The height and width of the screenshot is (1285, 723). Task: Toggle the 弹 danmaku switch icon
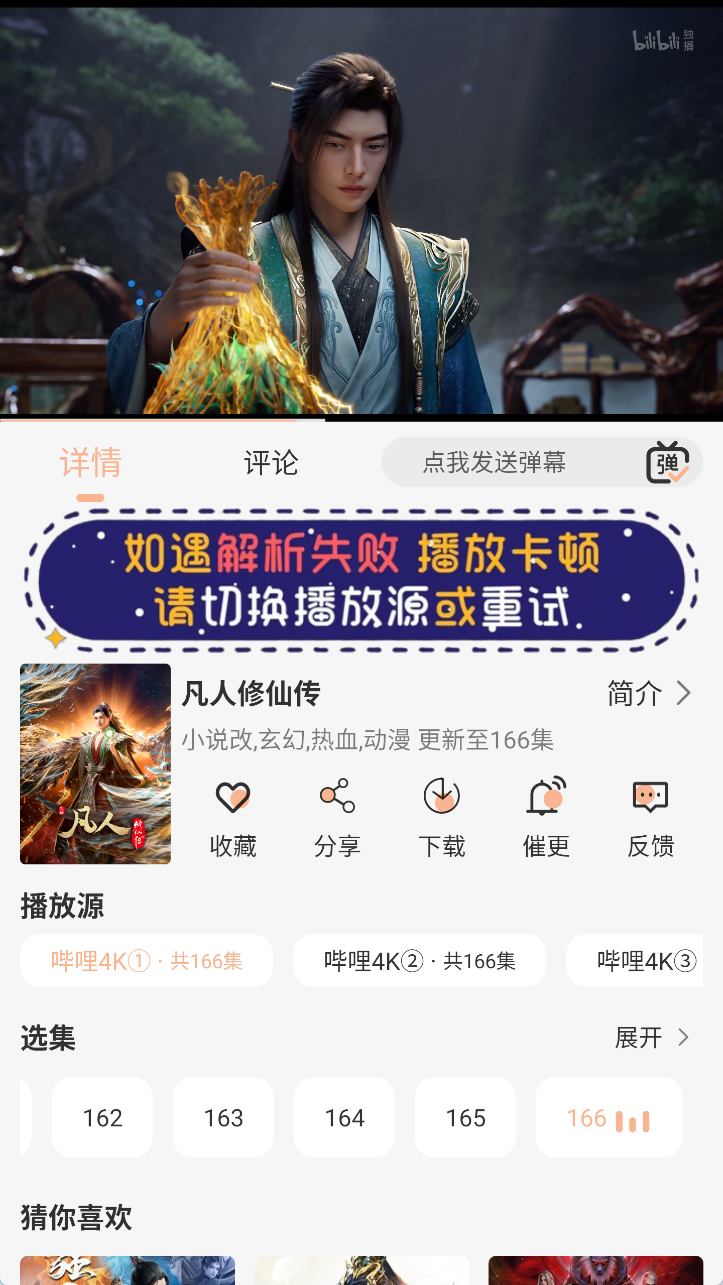667,462
